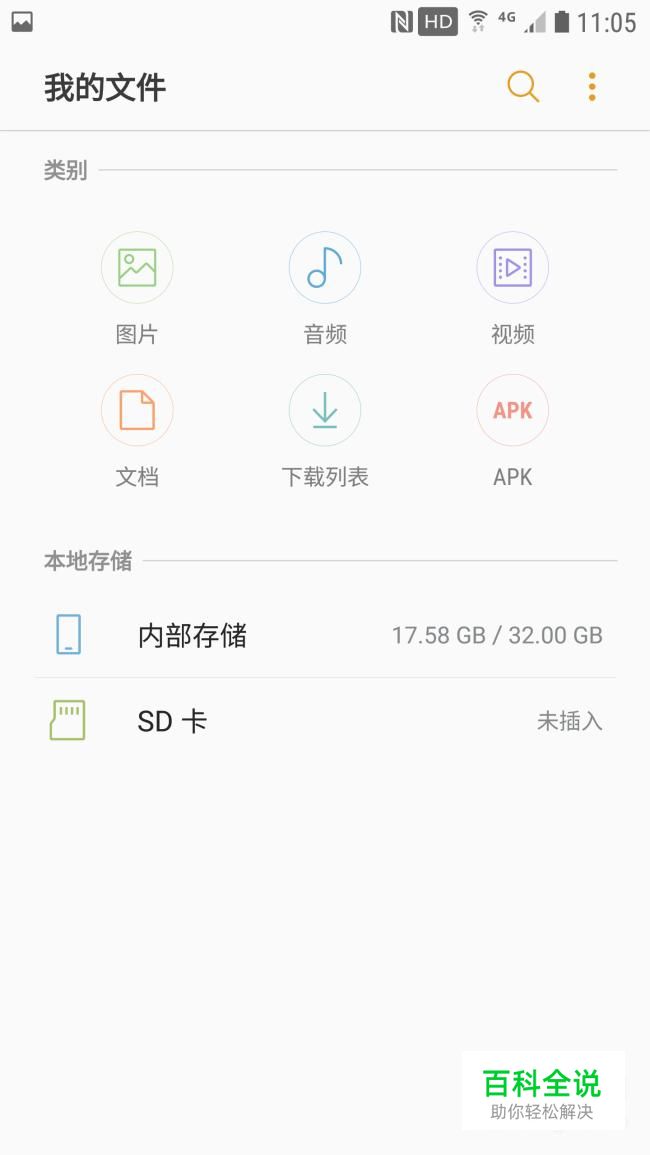Open the three-dot overflow menu

[x=592, y=87]
